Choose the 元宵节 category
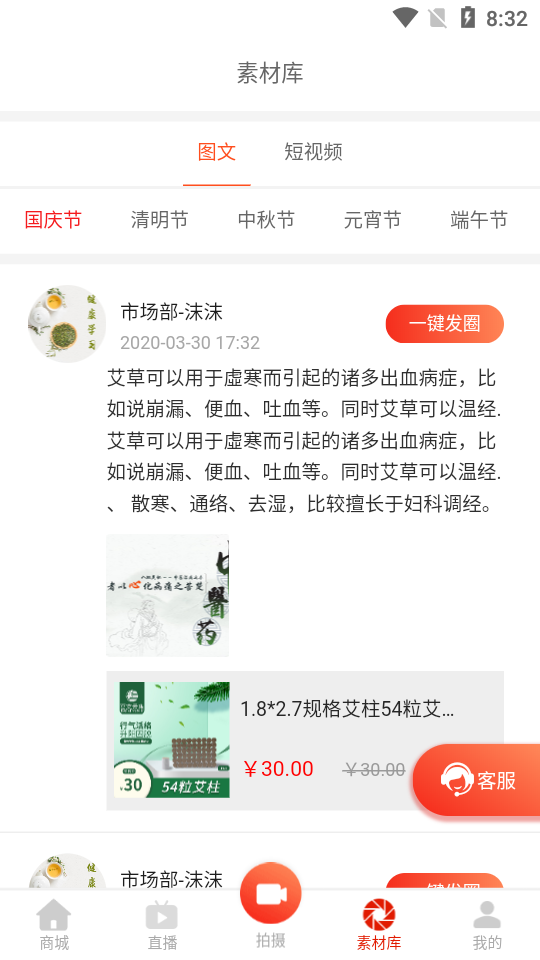 pos(372,220)
